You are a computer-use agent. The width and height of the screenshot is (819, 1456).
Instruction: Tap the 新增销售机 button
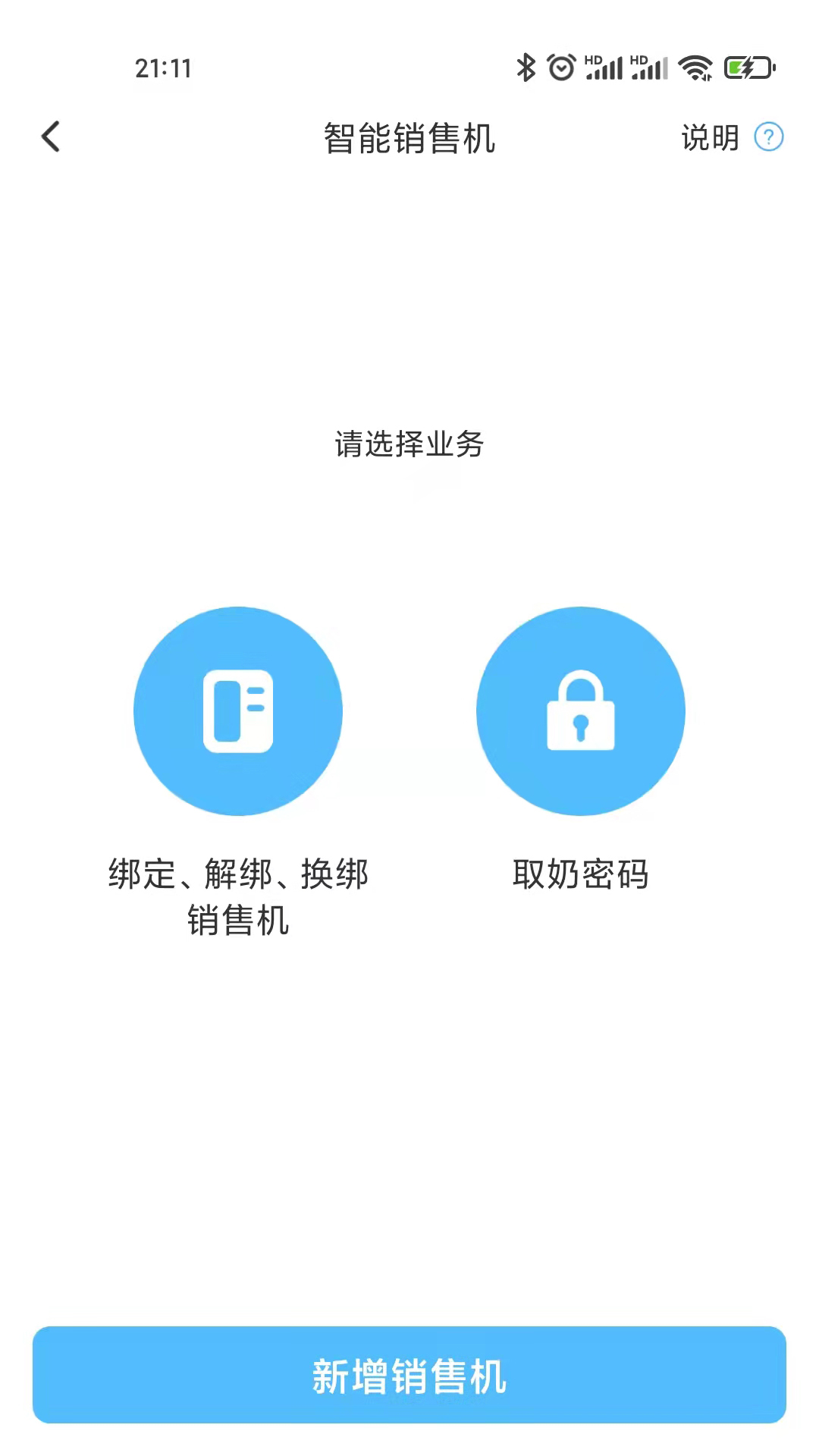coord(409,1375)
